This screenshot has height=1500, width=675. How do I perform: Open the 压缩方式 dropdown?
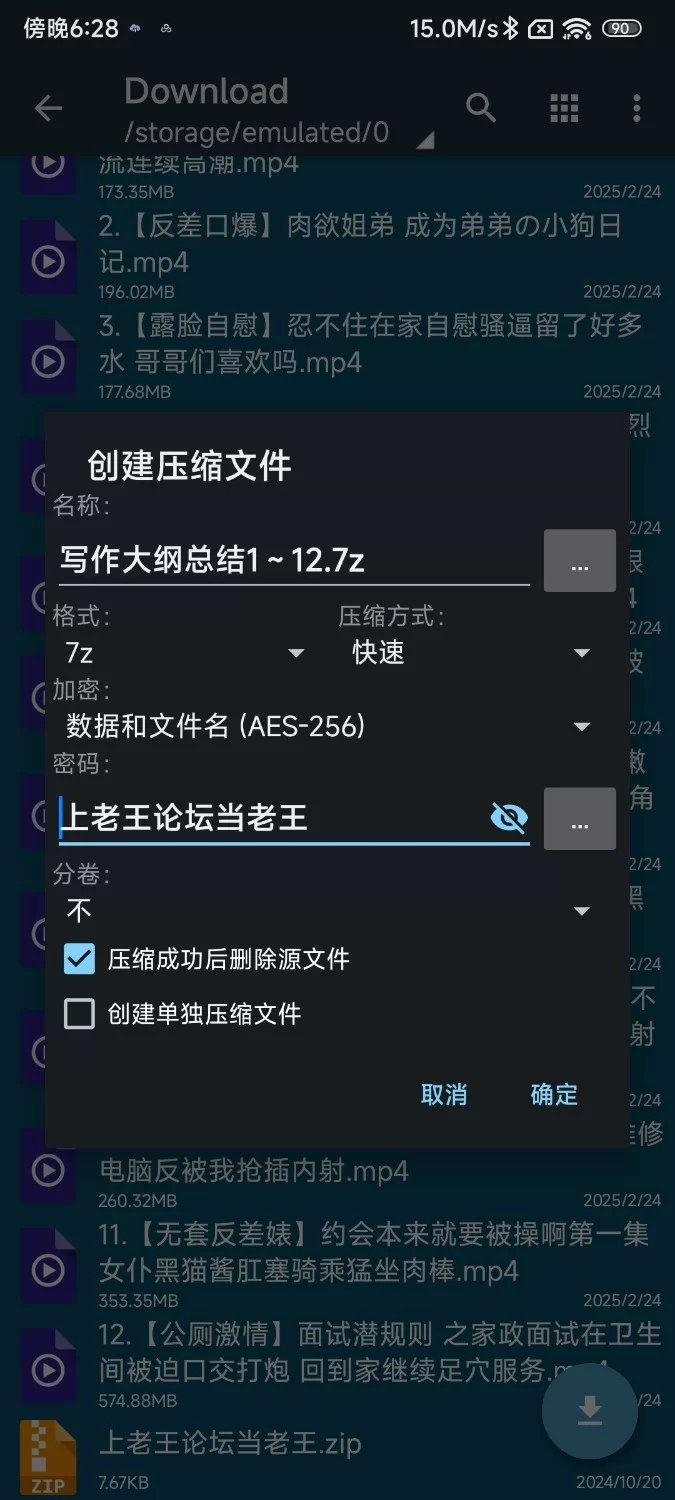(x=470, y=653)
